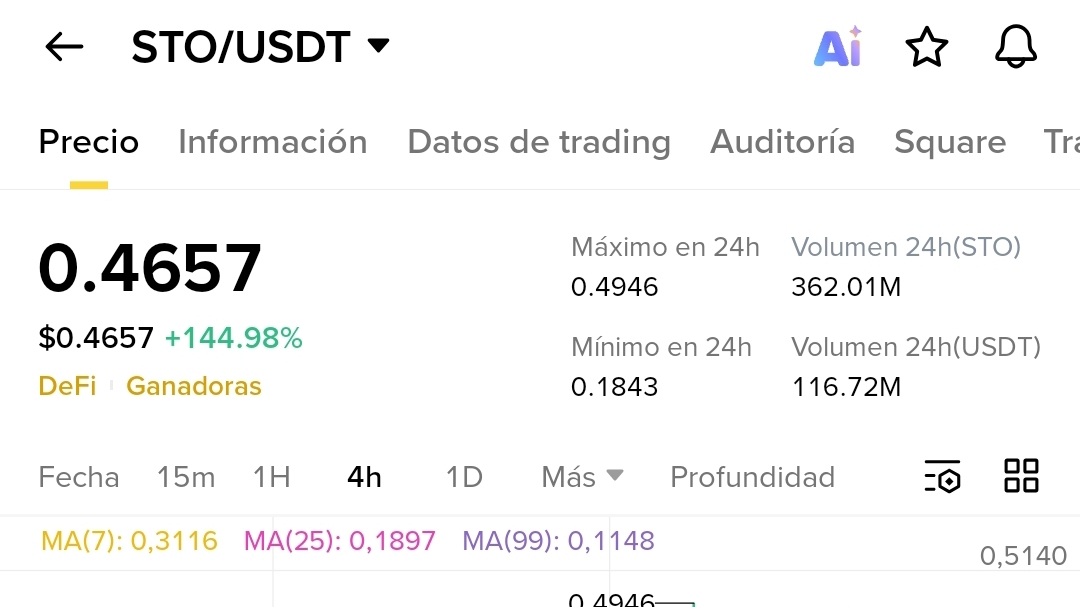Set a price alert with the bell
The width and height of the screenshot is (1080, 607).
1015,47
